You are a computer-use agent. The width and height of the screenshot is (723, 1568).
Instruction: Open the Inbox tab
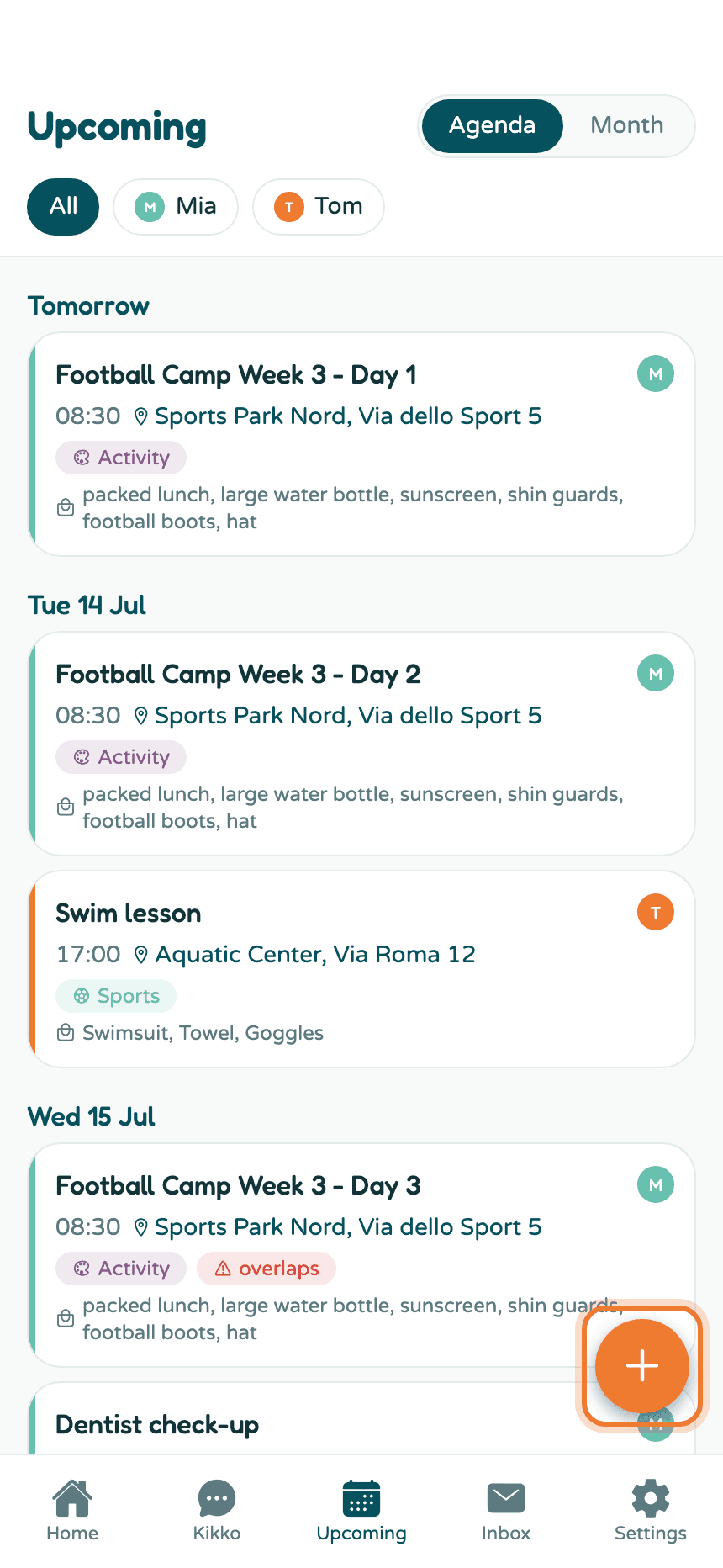(506, 1511)
